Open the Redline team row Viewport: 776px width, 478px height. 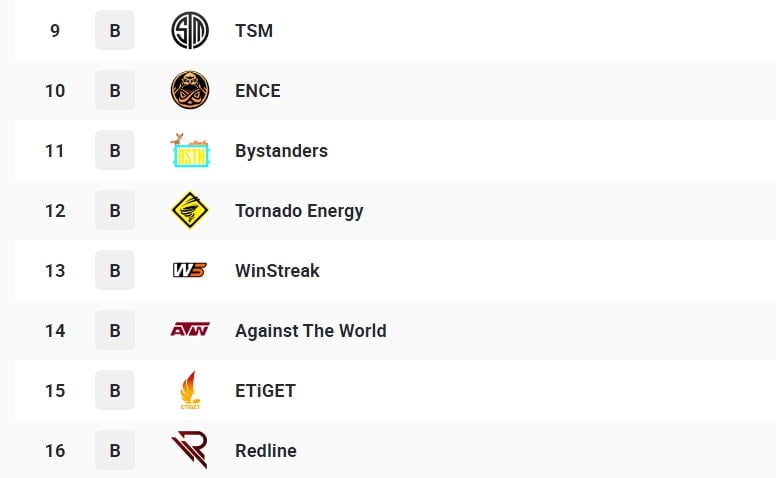click(x=266, y=451)
